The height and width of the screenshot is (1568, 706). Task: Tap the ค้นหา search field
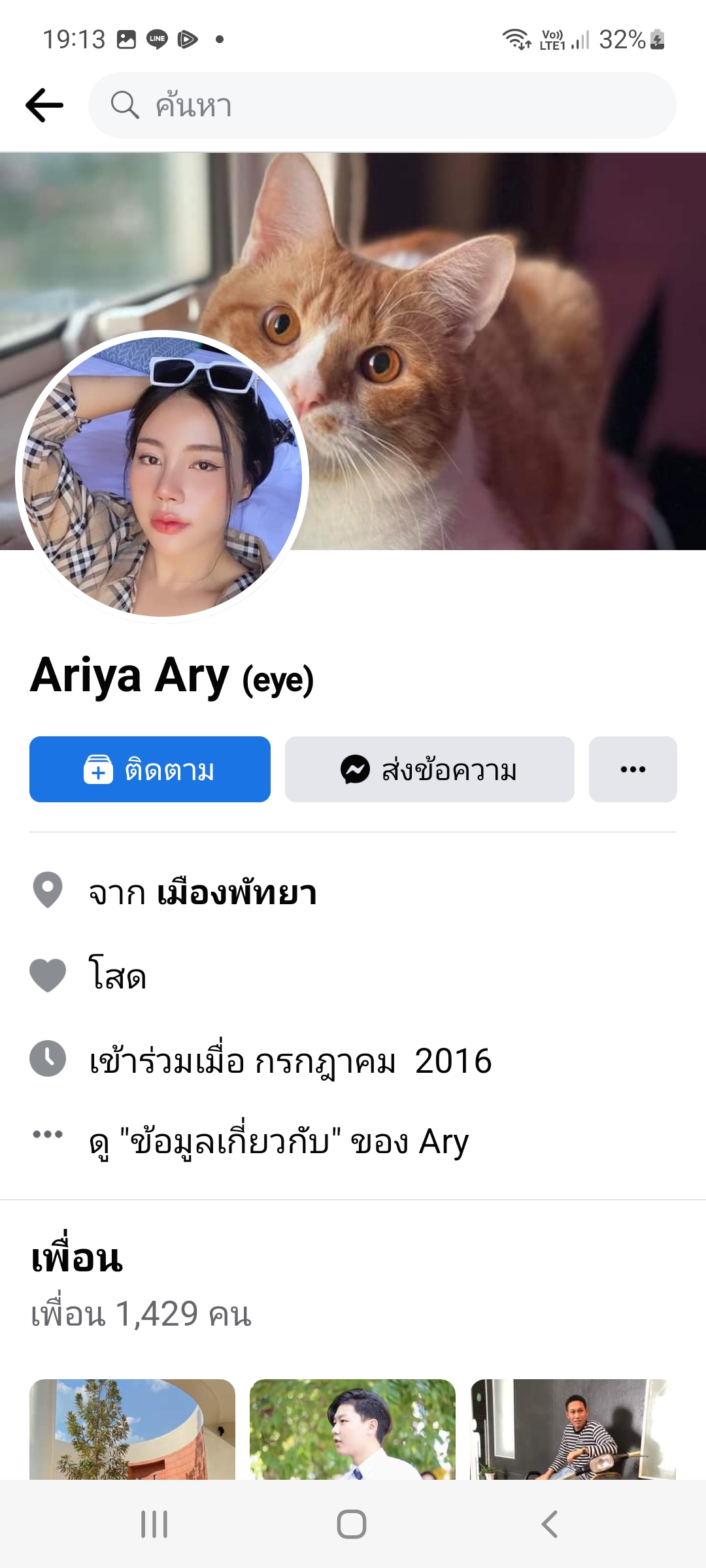pyautogui.click(x=382, y=105)
